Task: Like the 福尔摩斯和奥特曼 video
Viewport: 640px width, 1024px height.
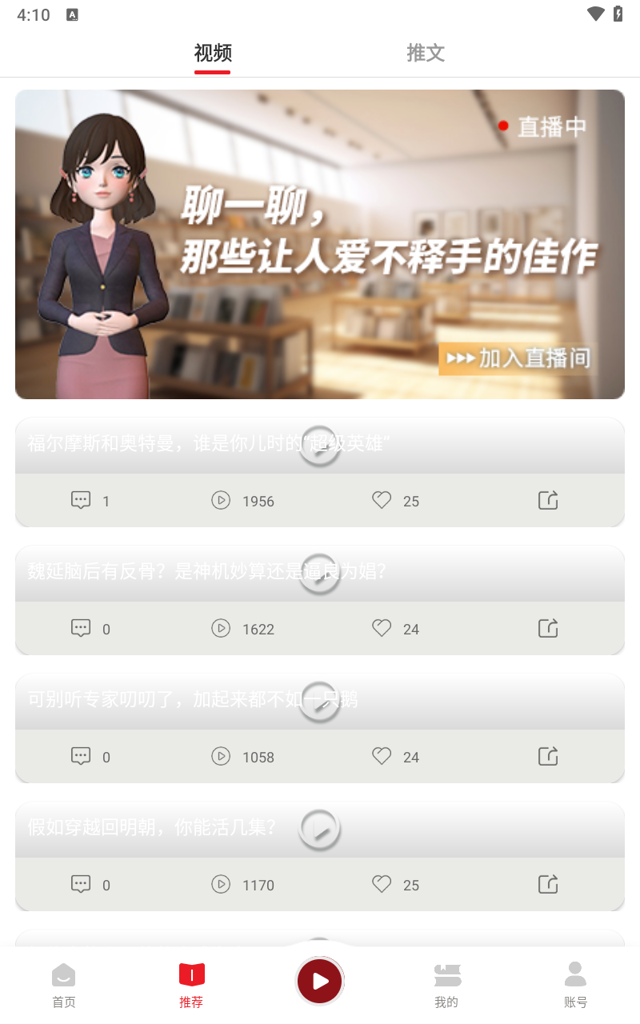Action: [381, 500]
